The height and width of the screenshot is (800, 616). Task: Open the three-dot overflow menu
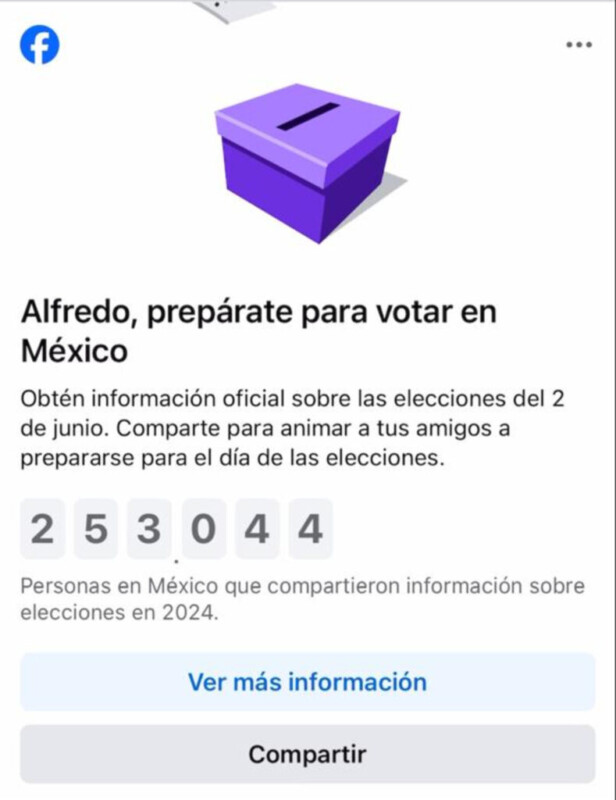(x=578, y=45)
